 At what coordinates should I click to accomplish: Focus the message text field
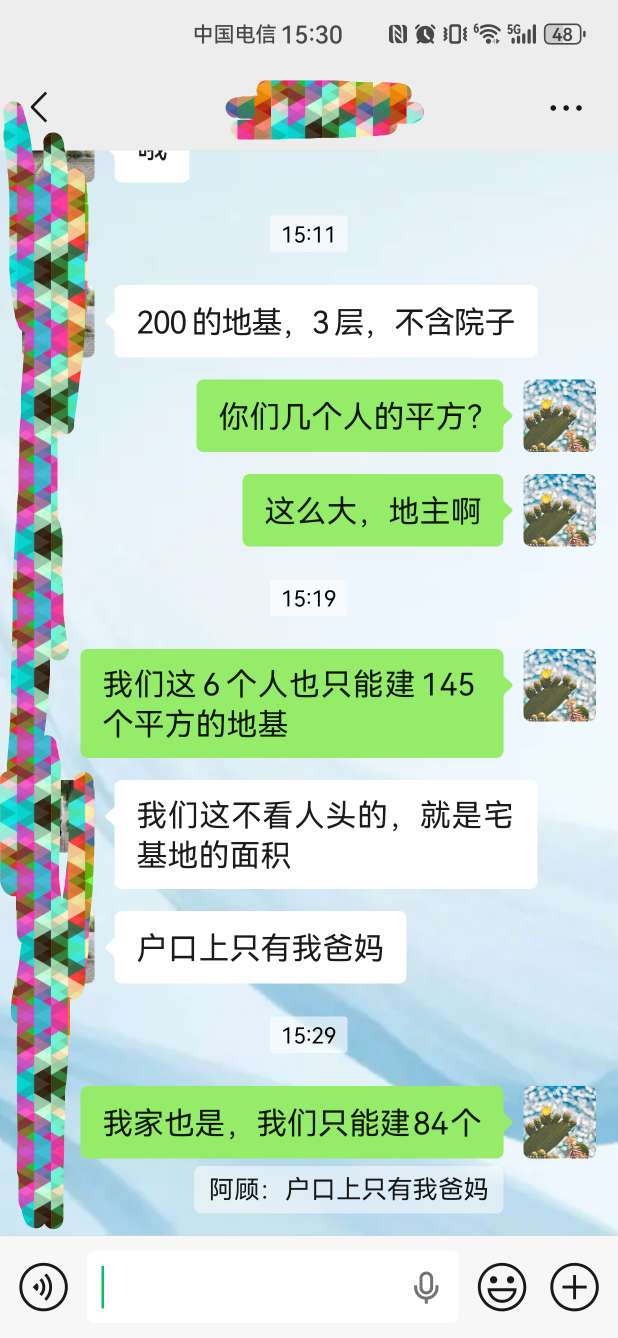[x=250, y=1286]
